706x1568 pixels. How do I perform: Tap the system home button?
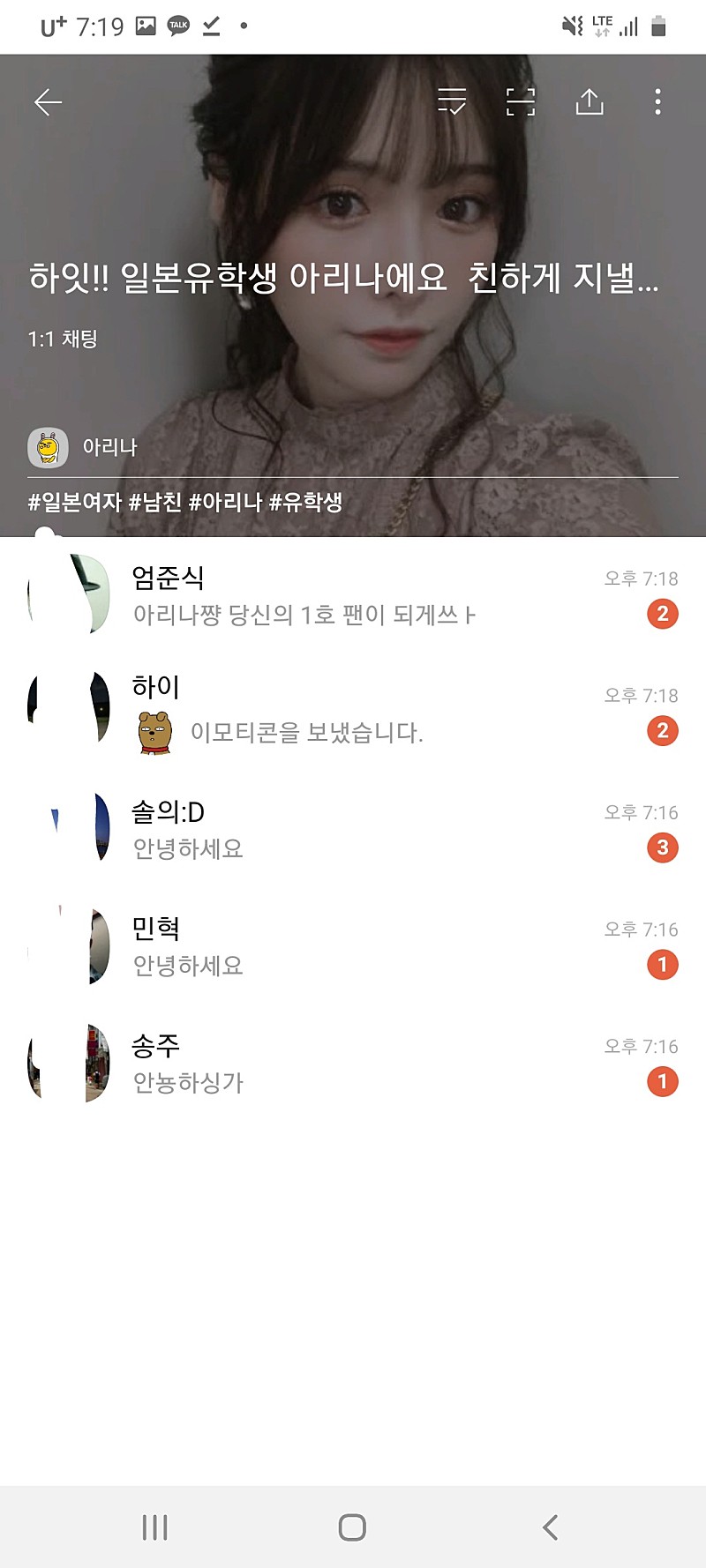352,1527
